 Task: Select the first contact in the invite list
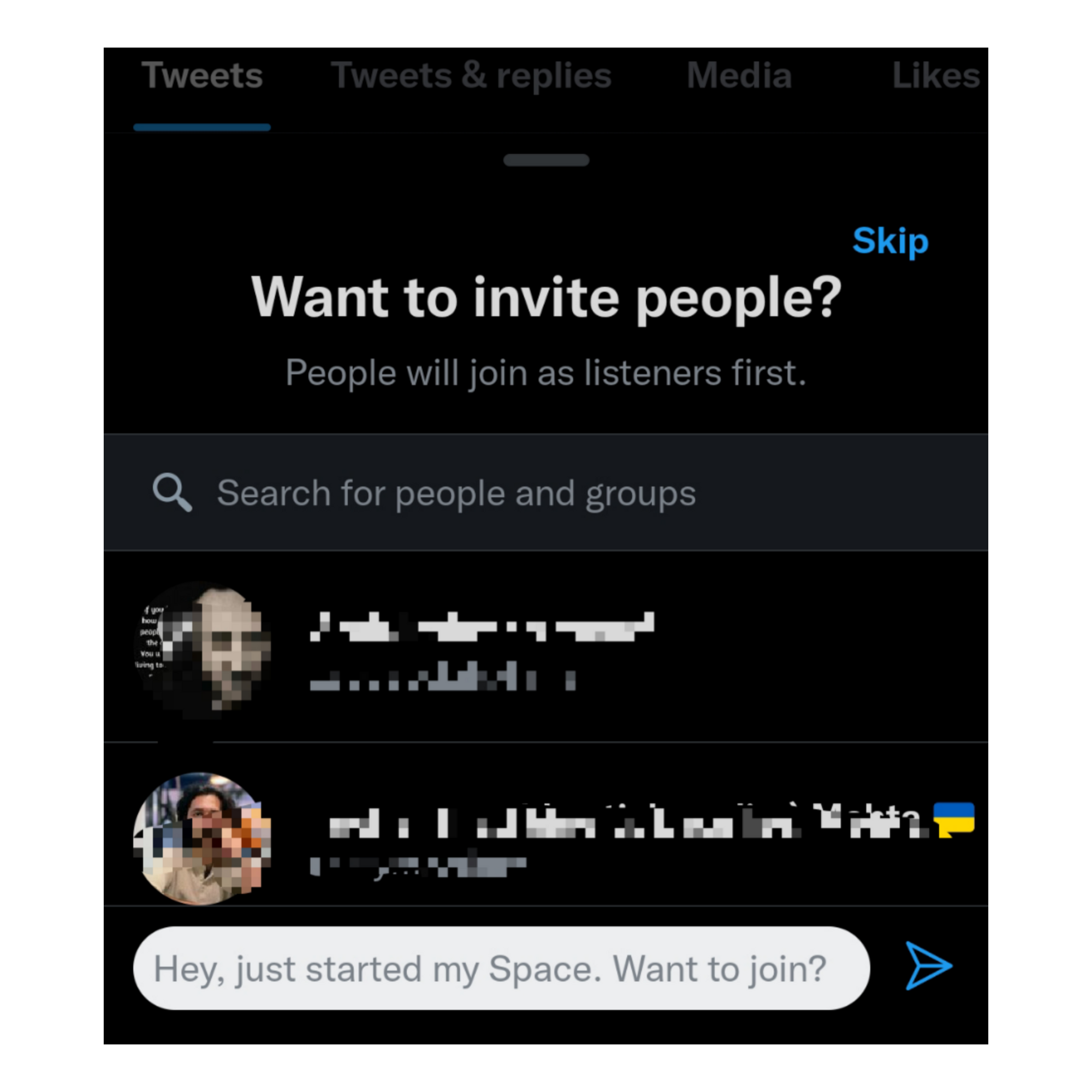tap(545, 649)
